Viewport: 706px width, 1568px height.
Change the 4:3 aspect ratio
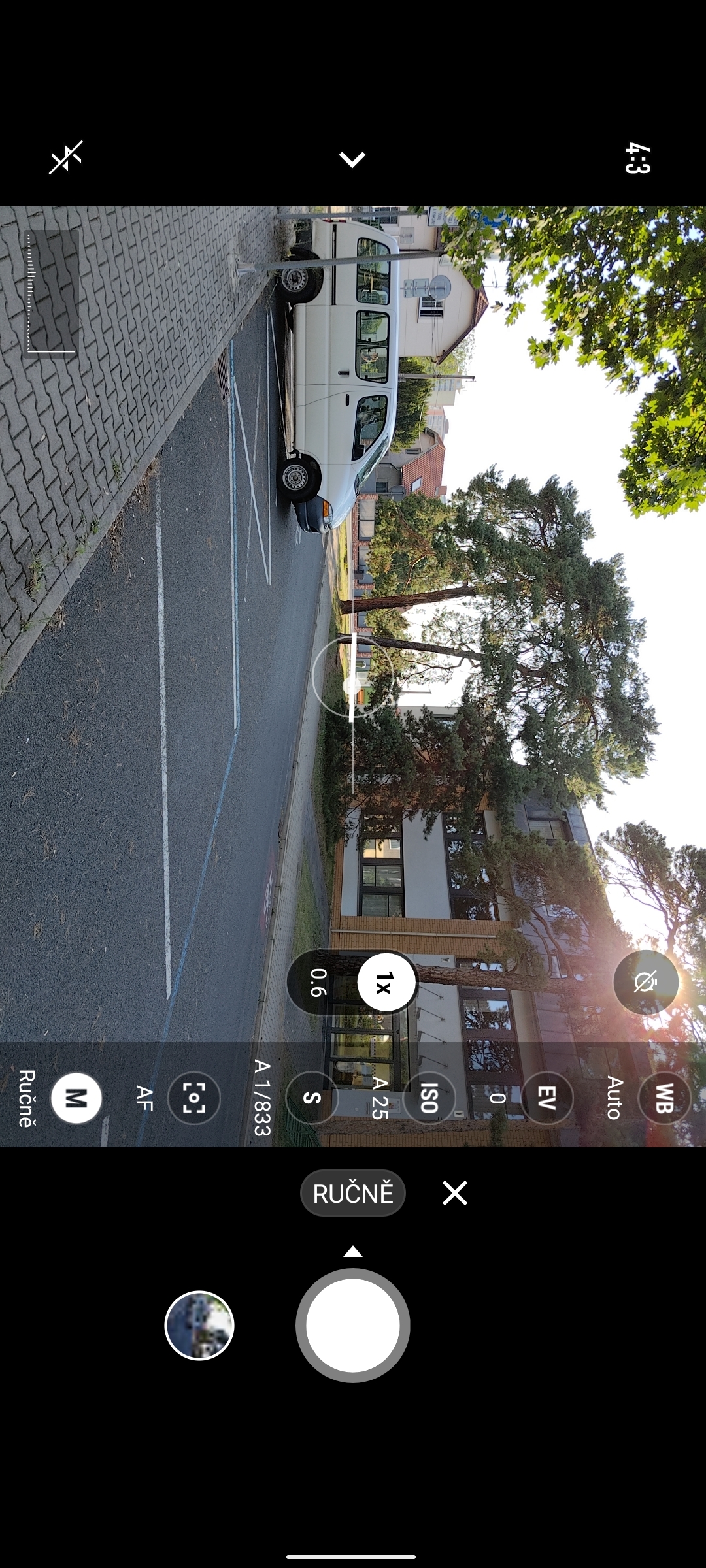click(x=637, y=158)
